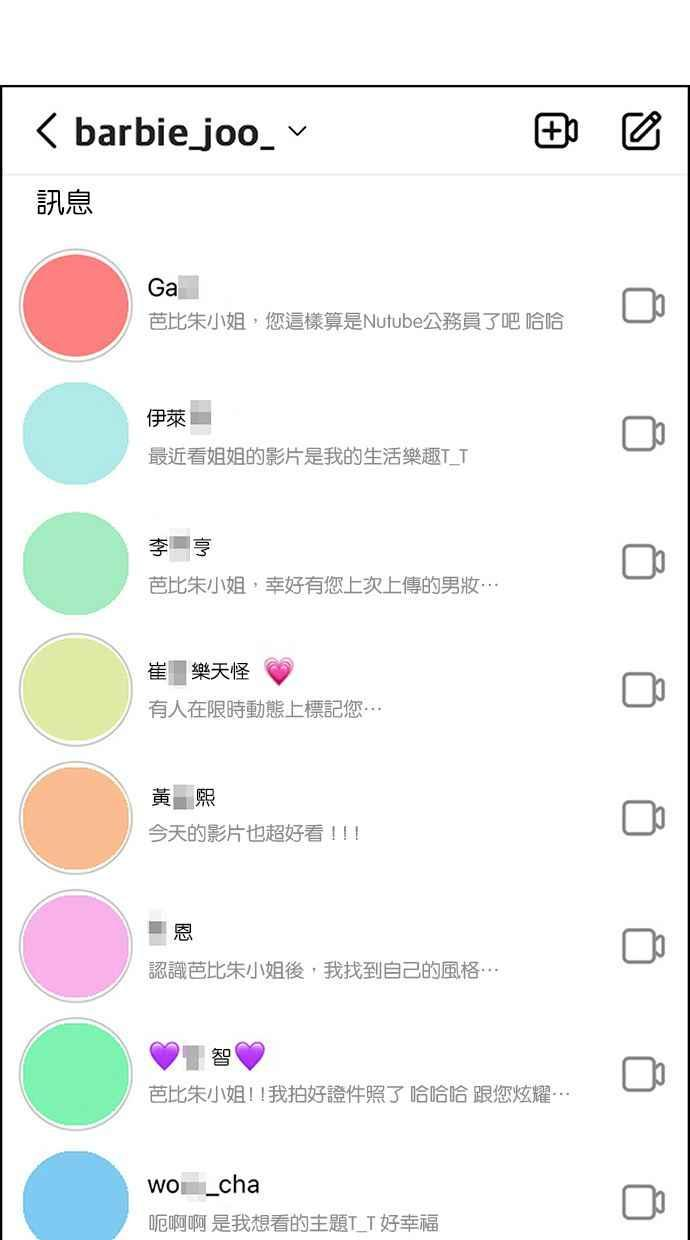Compose a new message
Screen dimensions: 690x1240
[x=642, y=131]
